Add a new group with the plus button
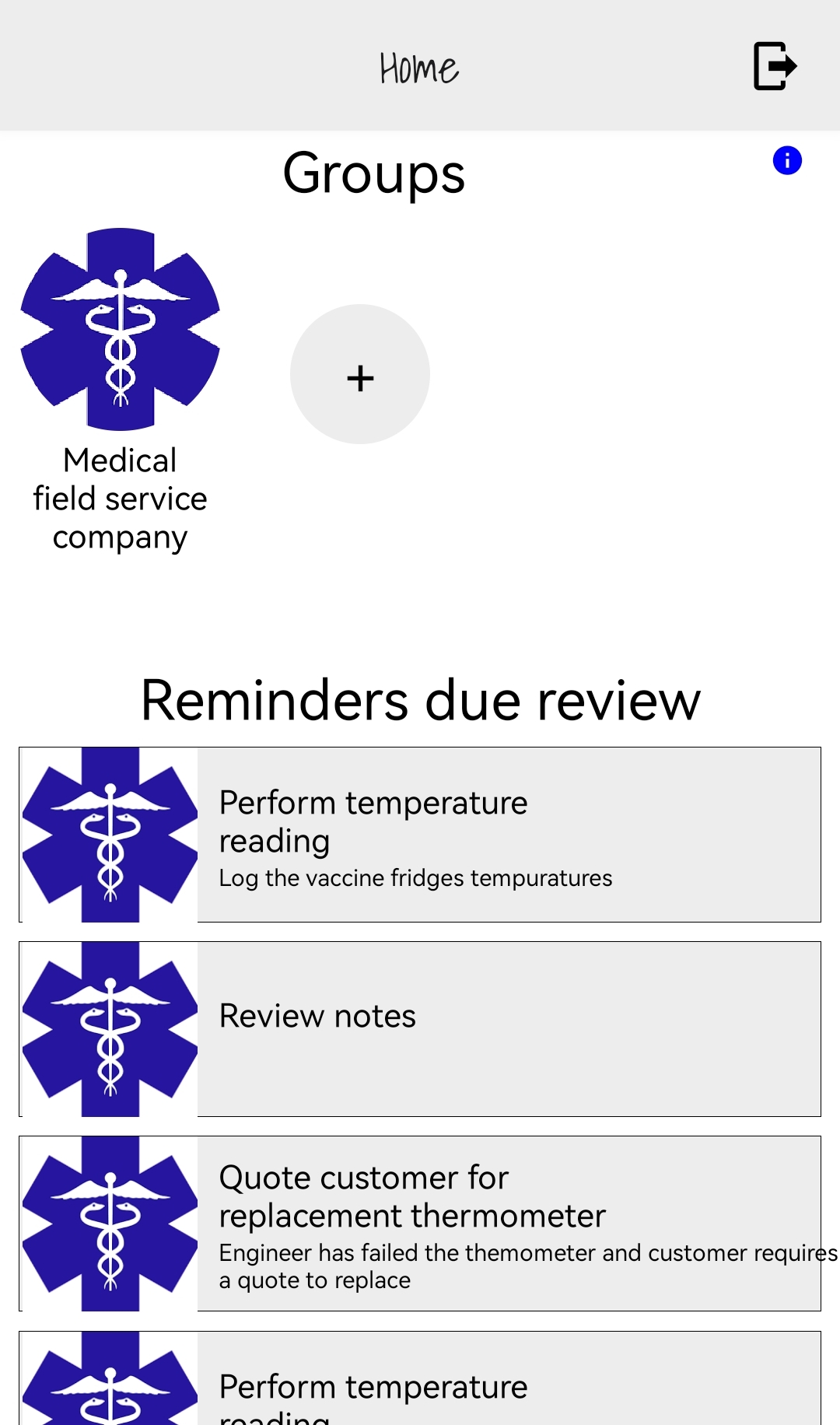840x1425 pixels. click(360, 375)
